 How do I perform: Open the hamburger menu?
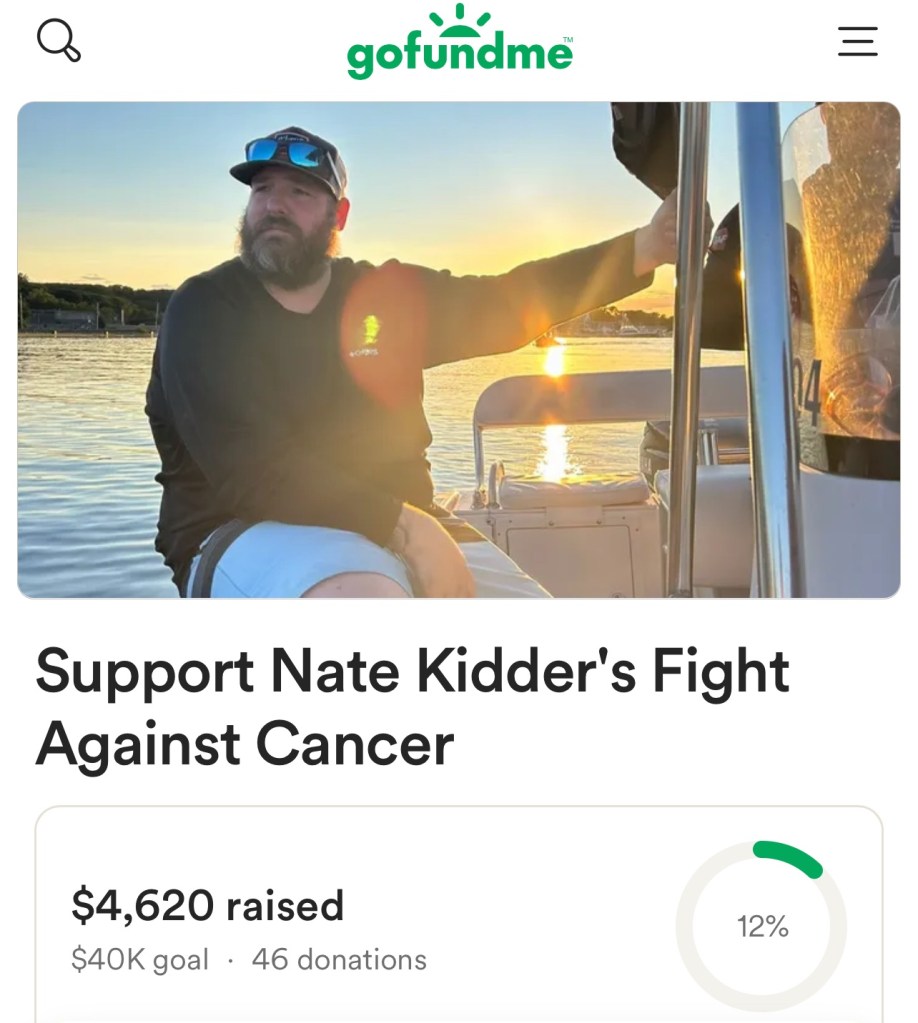tap(857, 42)
